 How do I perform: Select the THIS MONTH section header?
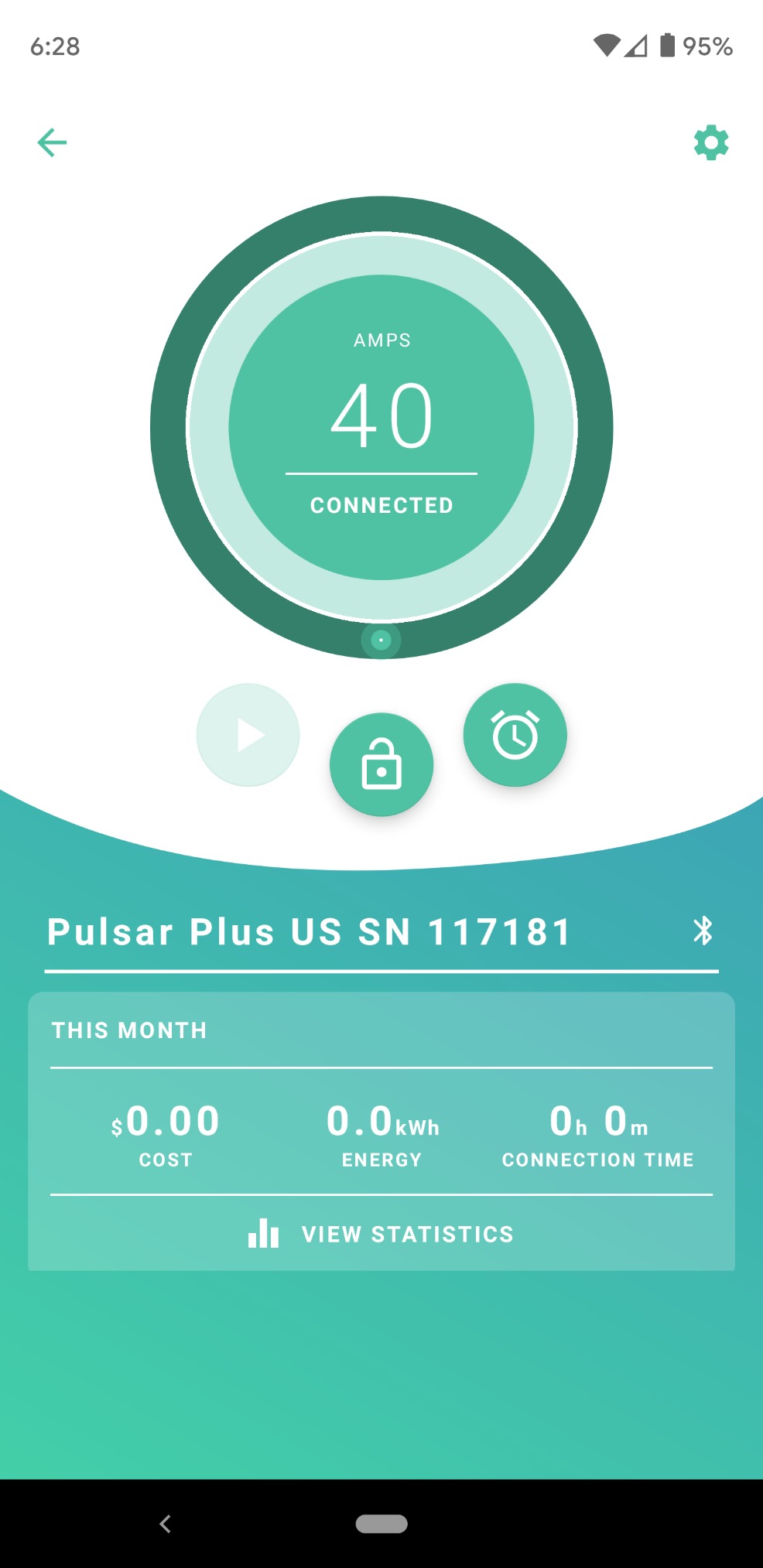(x=129, y=1030)
